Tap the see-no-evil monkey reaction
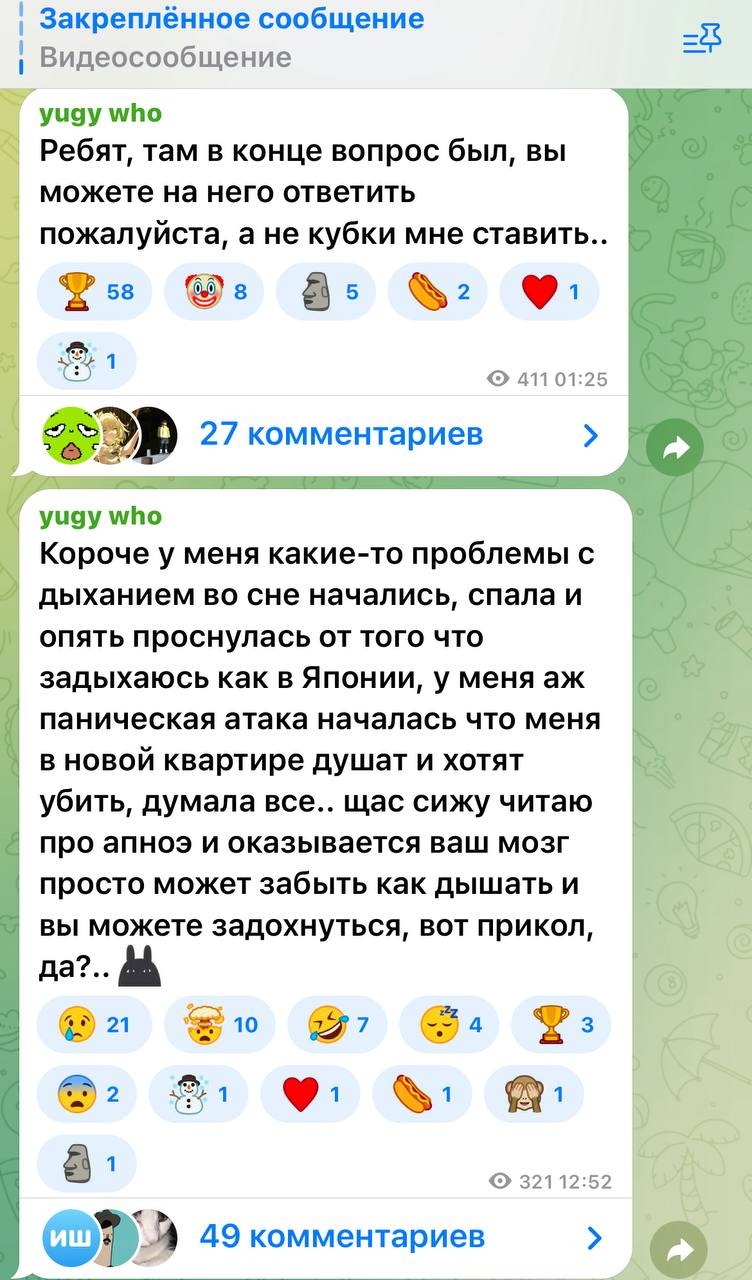The width and height of the screenshot is (752, 1280). tap(534, 1095)
